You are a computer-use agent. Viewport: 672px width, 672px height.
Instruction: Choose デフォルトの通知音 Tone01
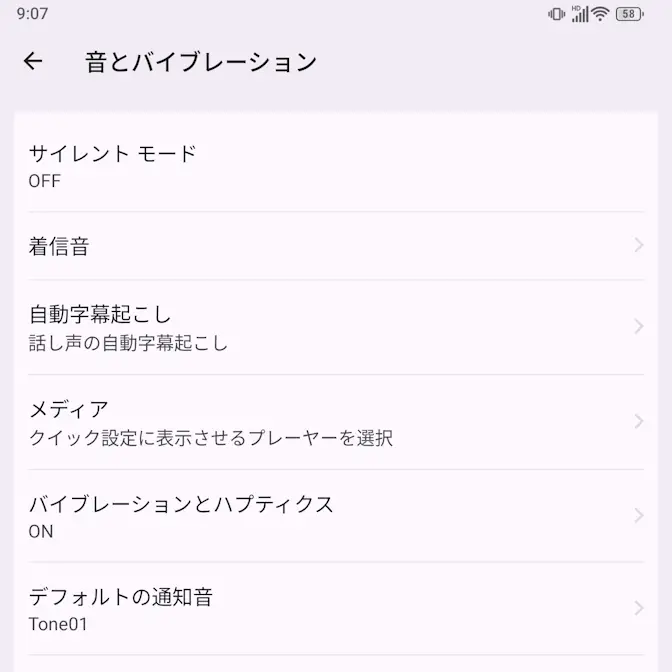point(336,610)
